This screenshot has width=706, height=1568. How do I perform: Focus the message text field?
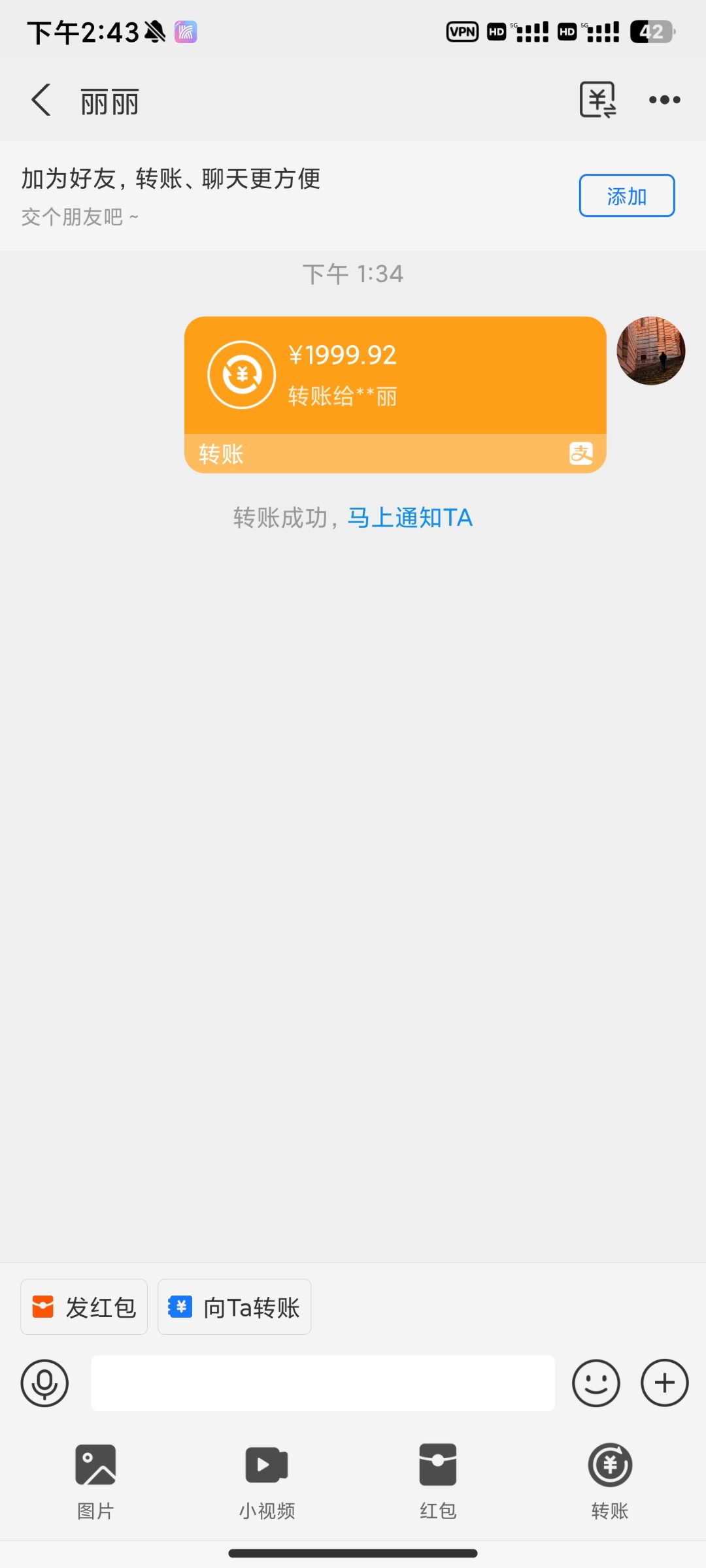pos(322,1383)
